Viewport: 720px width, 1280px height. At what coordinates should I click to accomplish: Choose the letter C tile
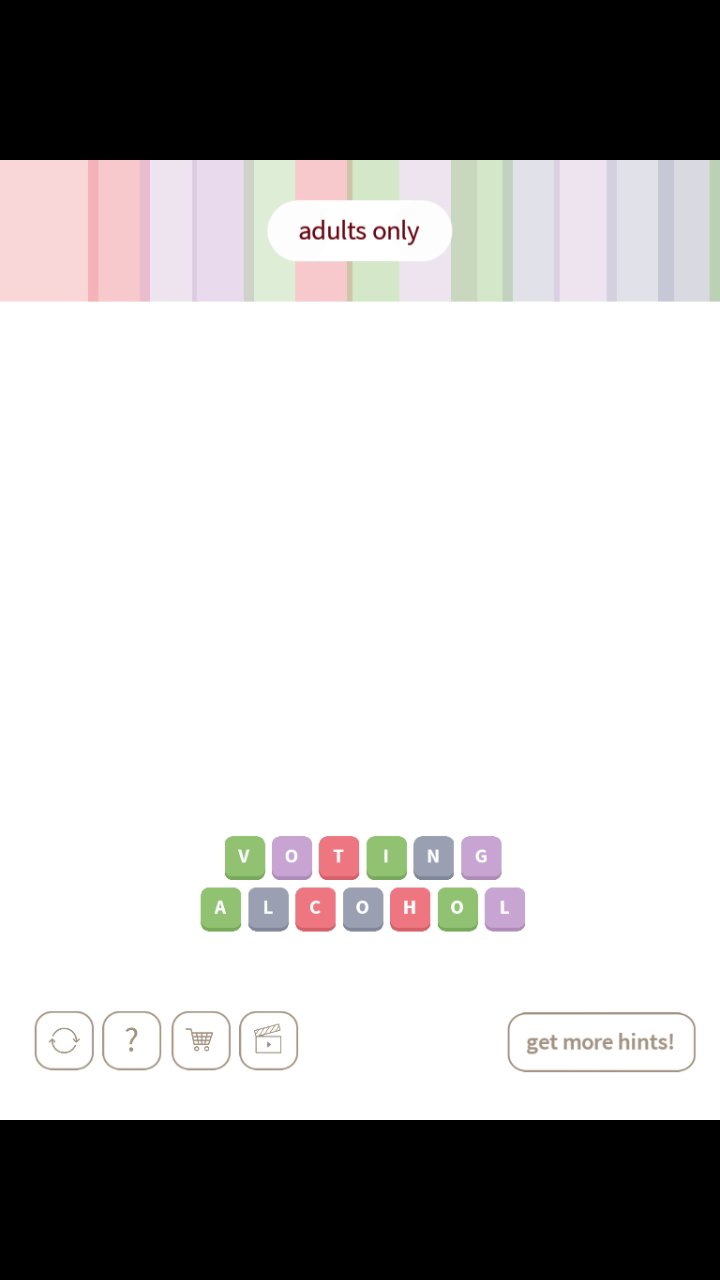point(315,909)
